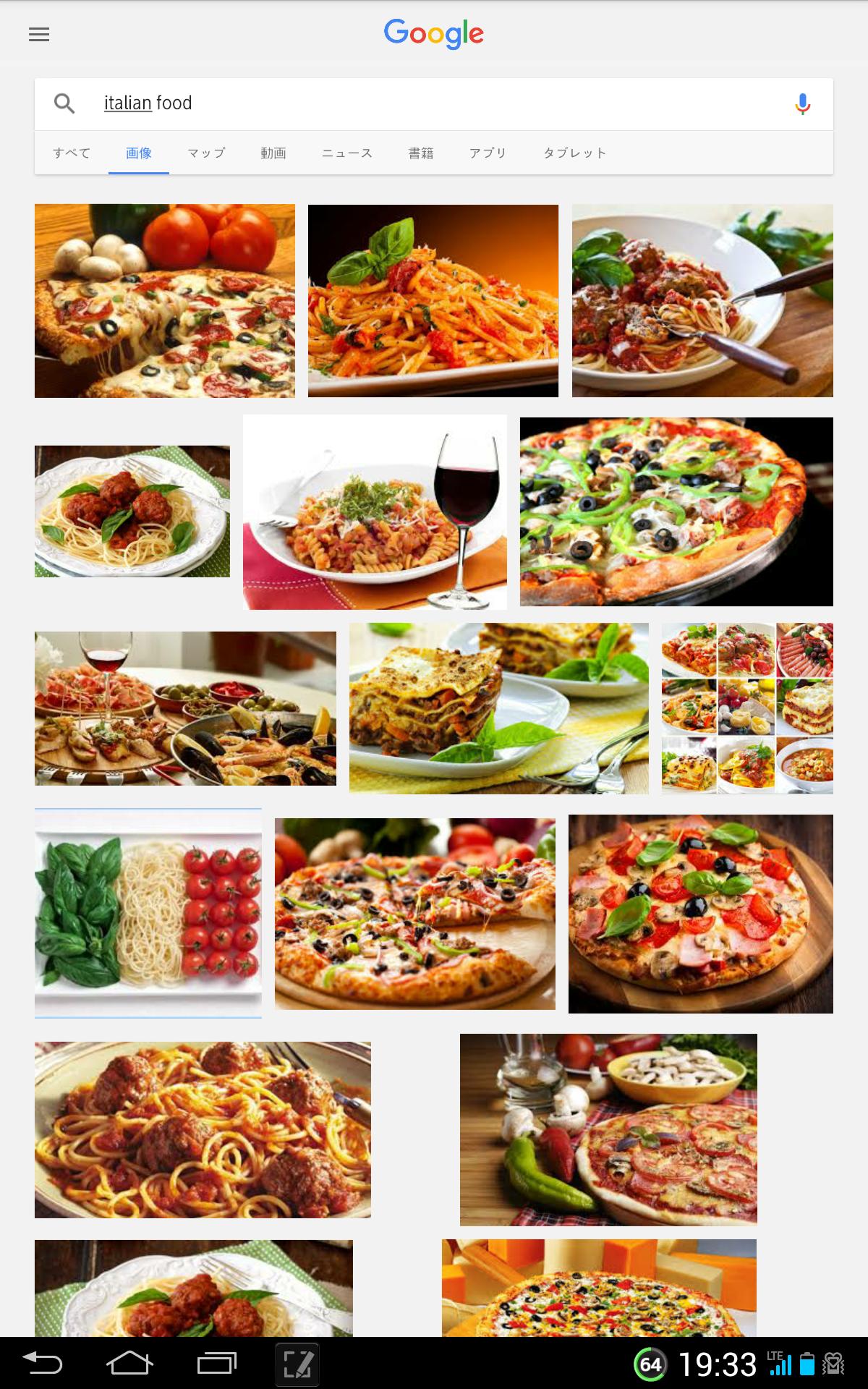
Task: Switch to the アプリ tab
Action: click(x=488, y=153)
